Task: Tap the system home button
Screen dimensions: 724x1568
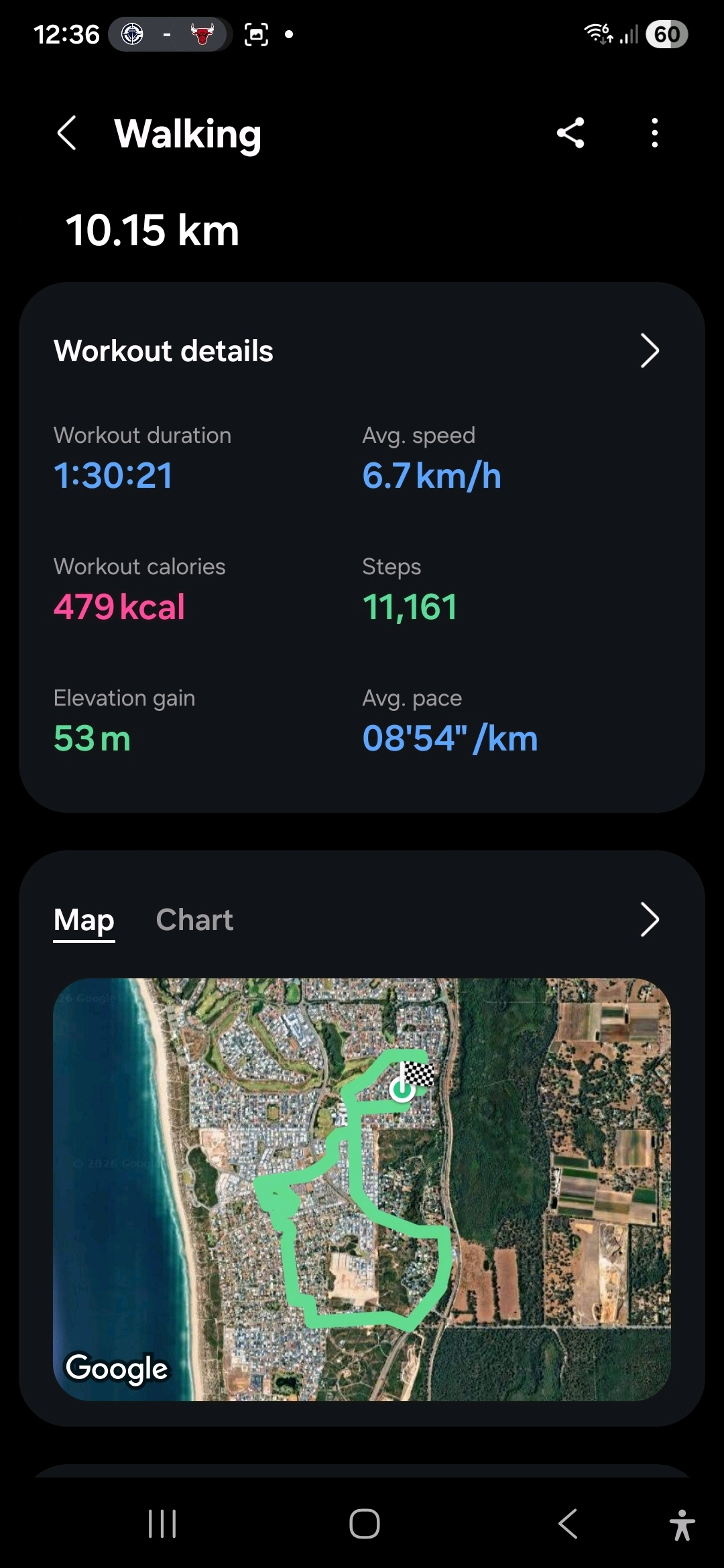Action: point(364,1524)
